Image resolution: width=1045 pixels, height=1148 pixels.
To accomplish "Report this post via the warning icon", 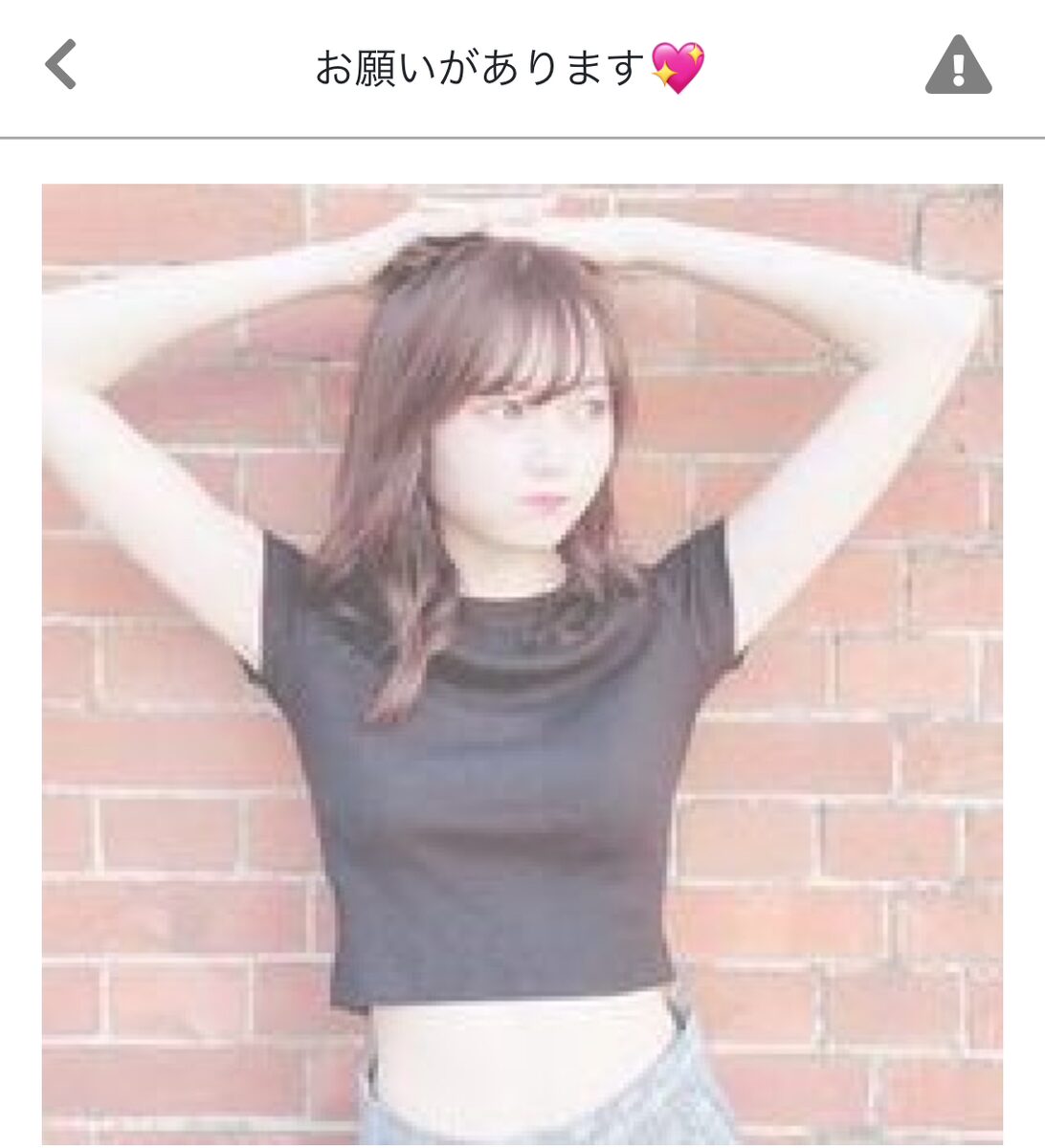I will coord(958,66).
